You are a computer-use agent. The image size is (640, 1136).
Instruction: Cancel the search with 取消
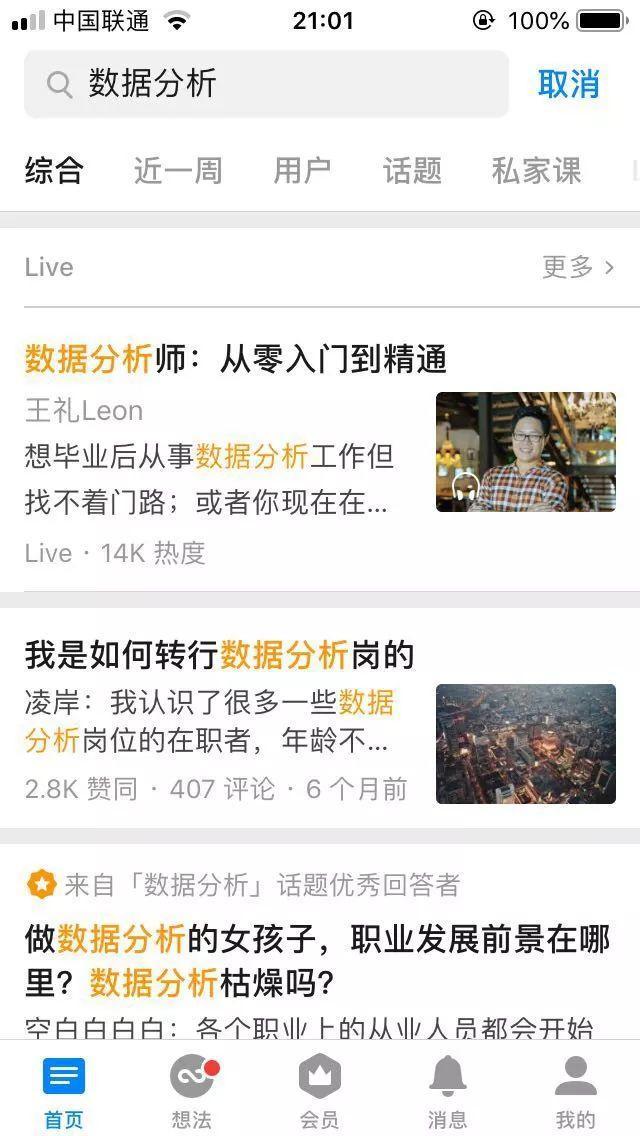coord(568,84)
